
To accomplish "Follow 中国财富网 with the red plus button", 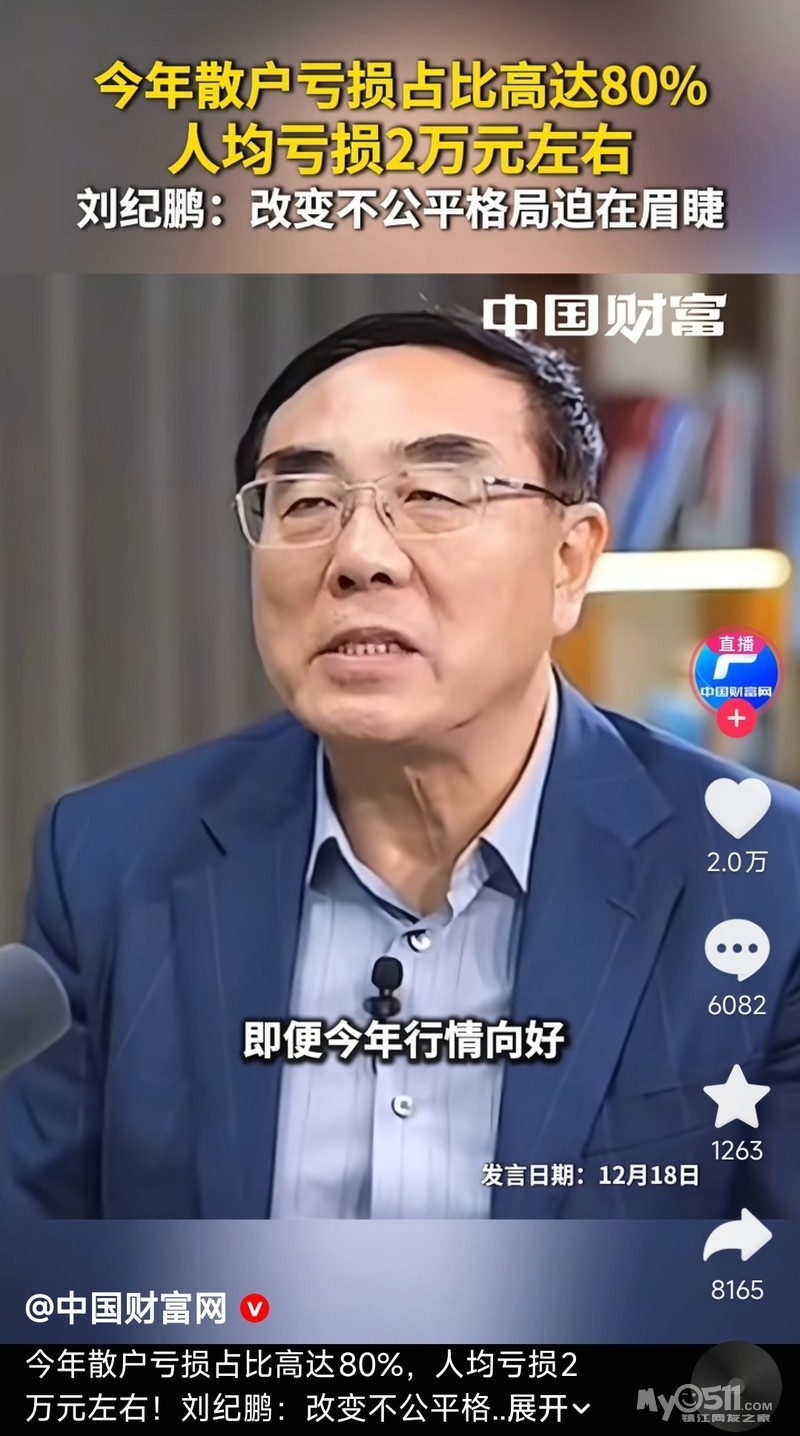I will [736, 717].
